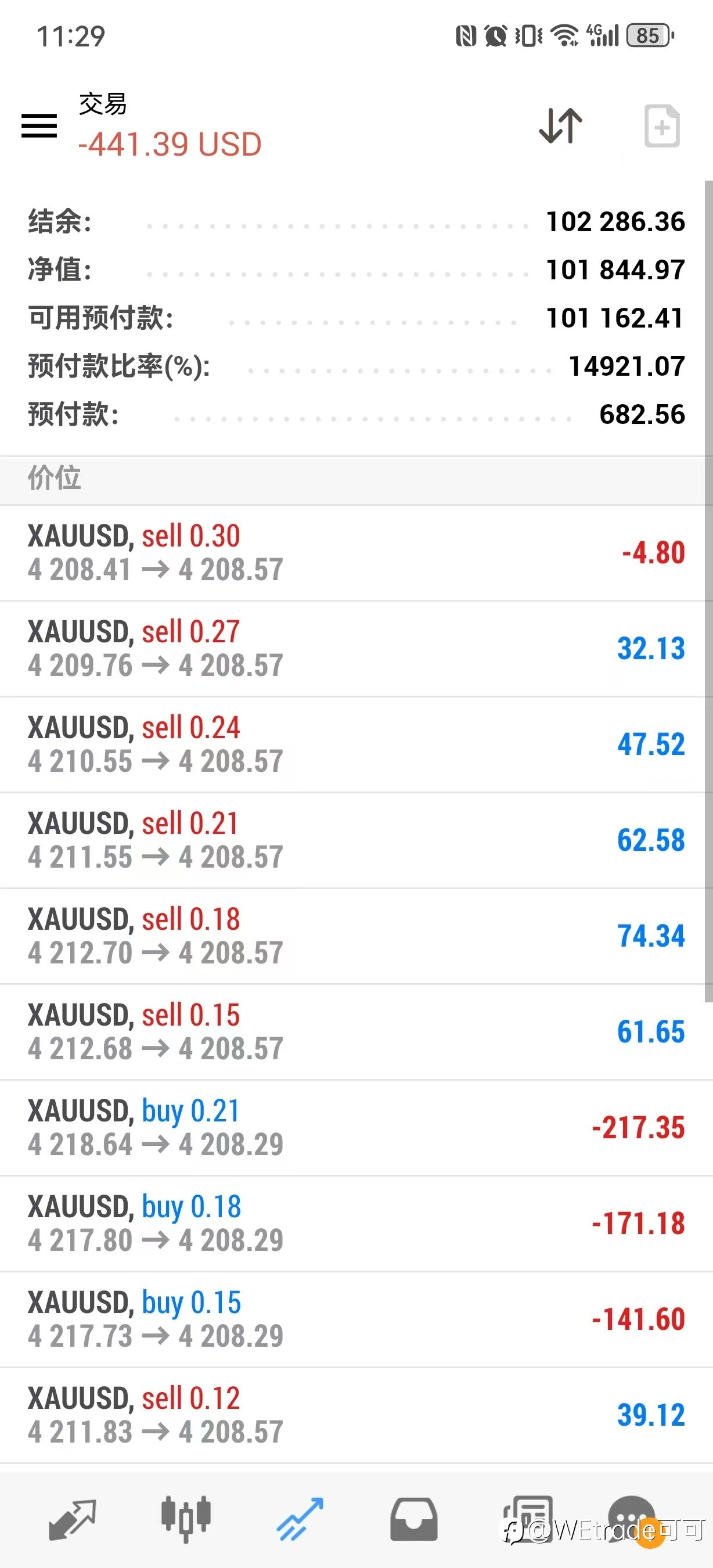Open the XAUUSD sell 0.30 position
Viewport: 713px width, 1568px height.
353,553
